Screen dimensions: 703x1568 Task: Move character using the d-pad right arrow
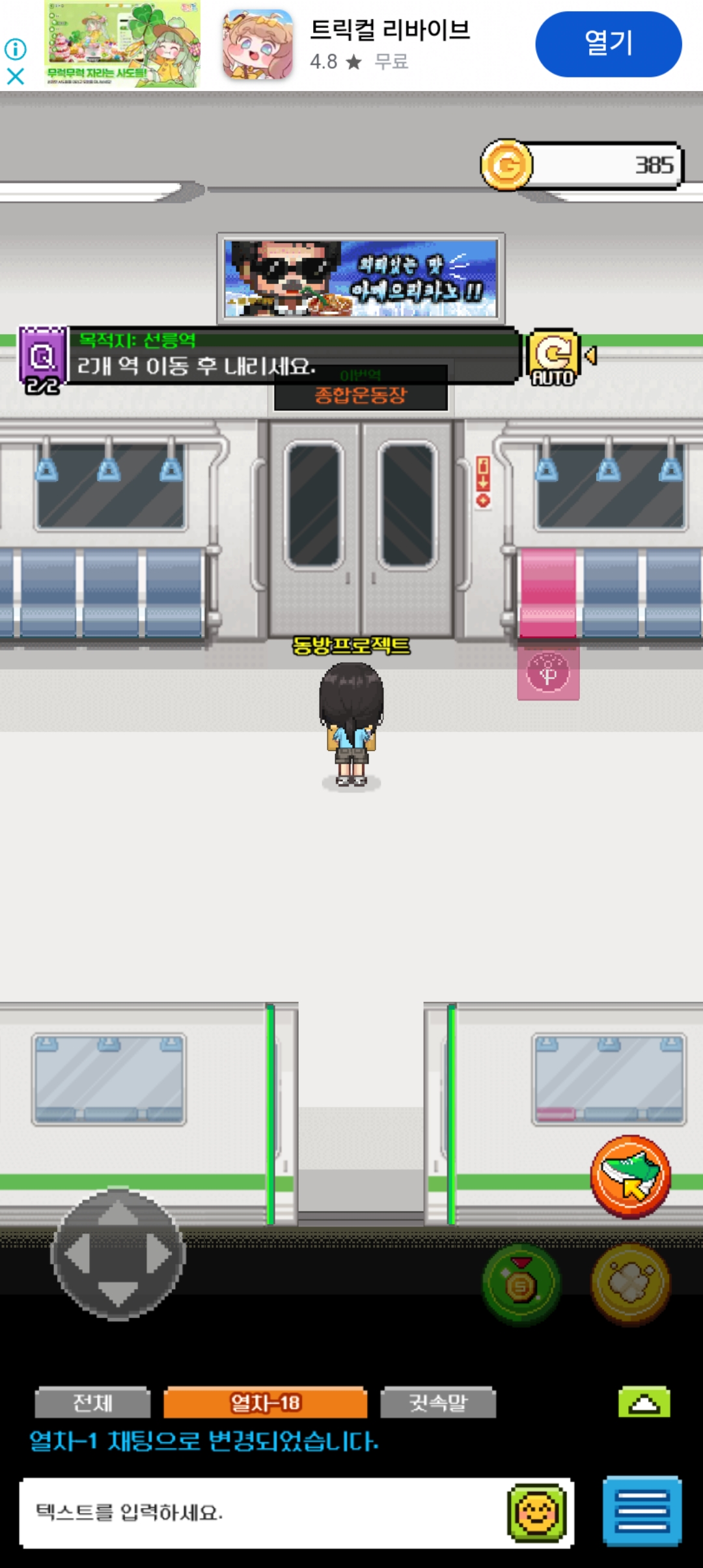tap(159, 1254)
